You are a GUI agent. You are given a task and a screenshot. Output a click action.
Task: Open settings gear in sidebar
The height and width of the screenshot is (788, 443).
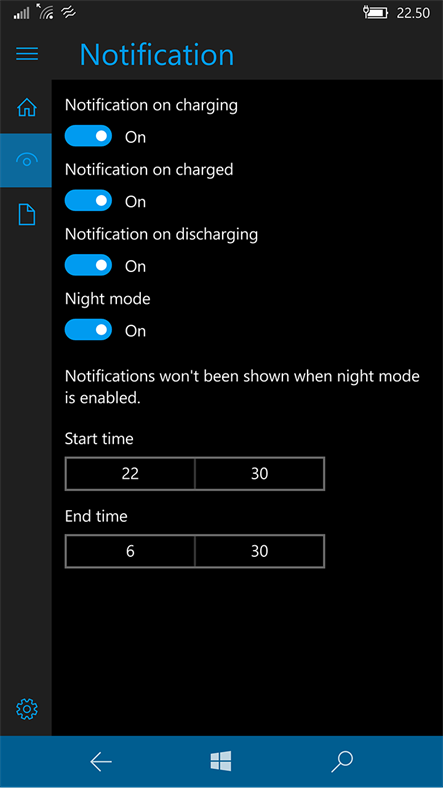coord(27,709)
